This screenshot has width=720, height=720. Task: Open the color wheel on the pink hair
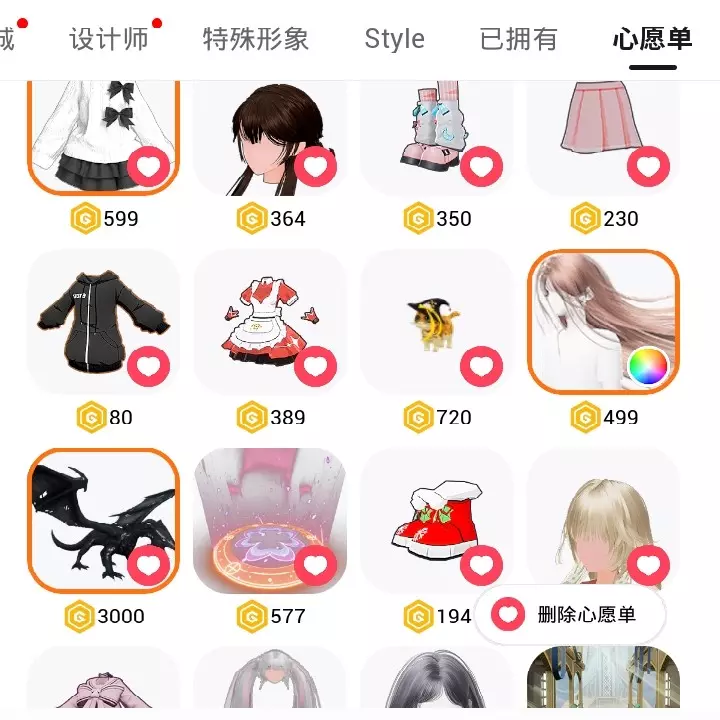[647, 366]
